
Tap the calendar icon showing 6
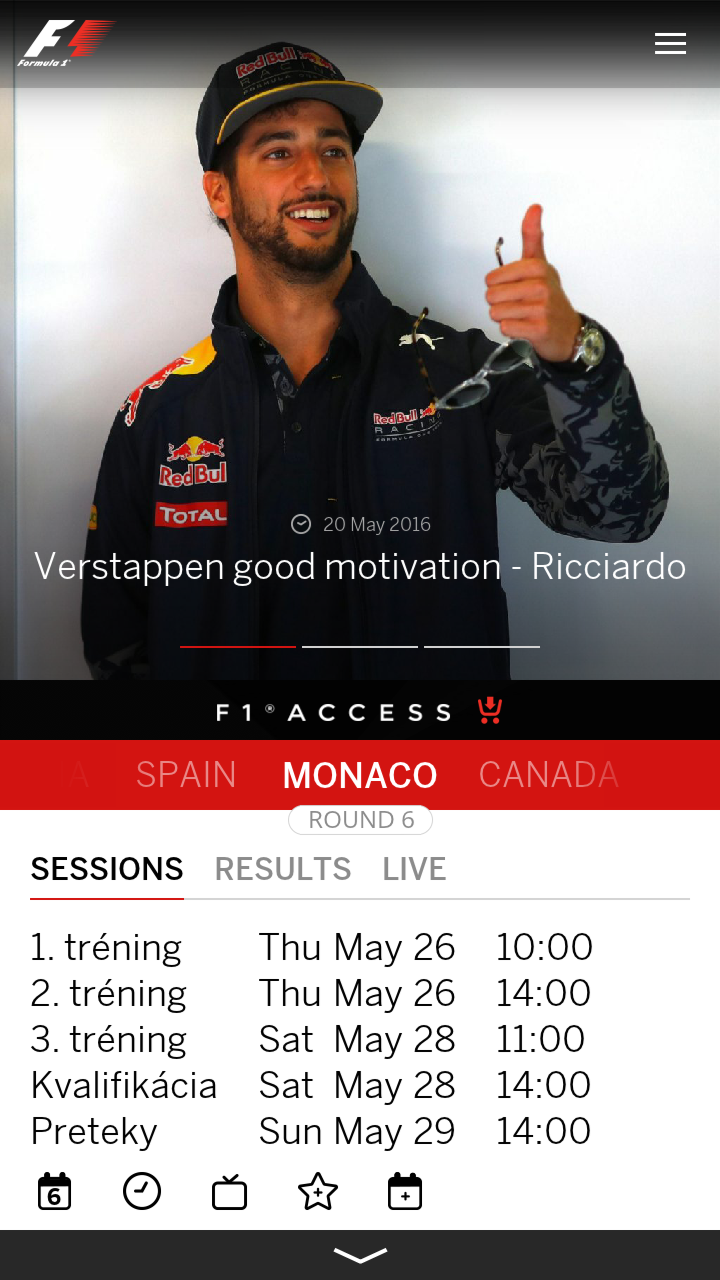point(54,1192)
